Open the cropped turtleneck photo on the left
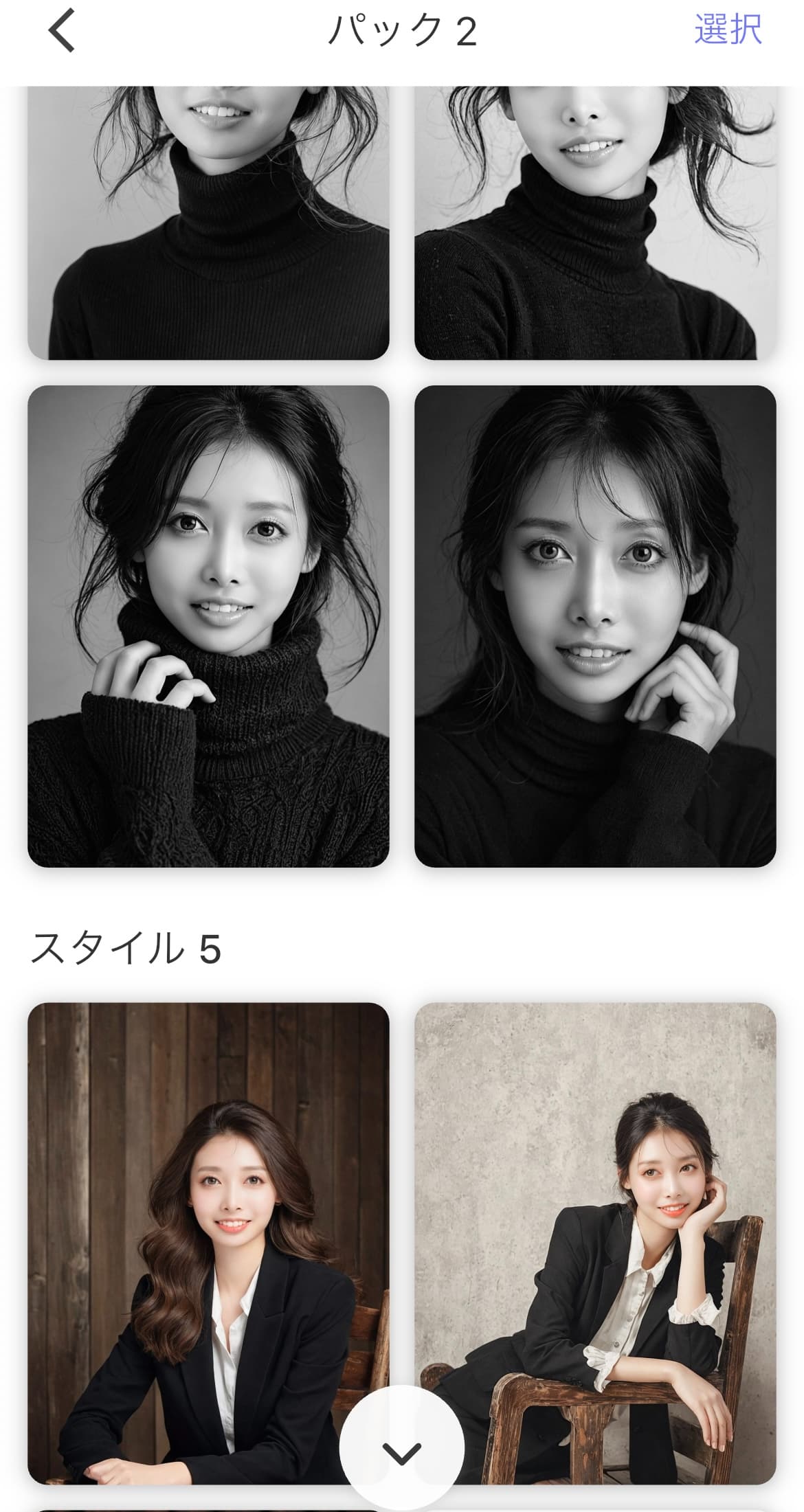 tap(208, 223)
